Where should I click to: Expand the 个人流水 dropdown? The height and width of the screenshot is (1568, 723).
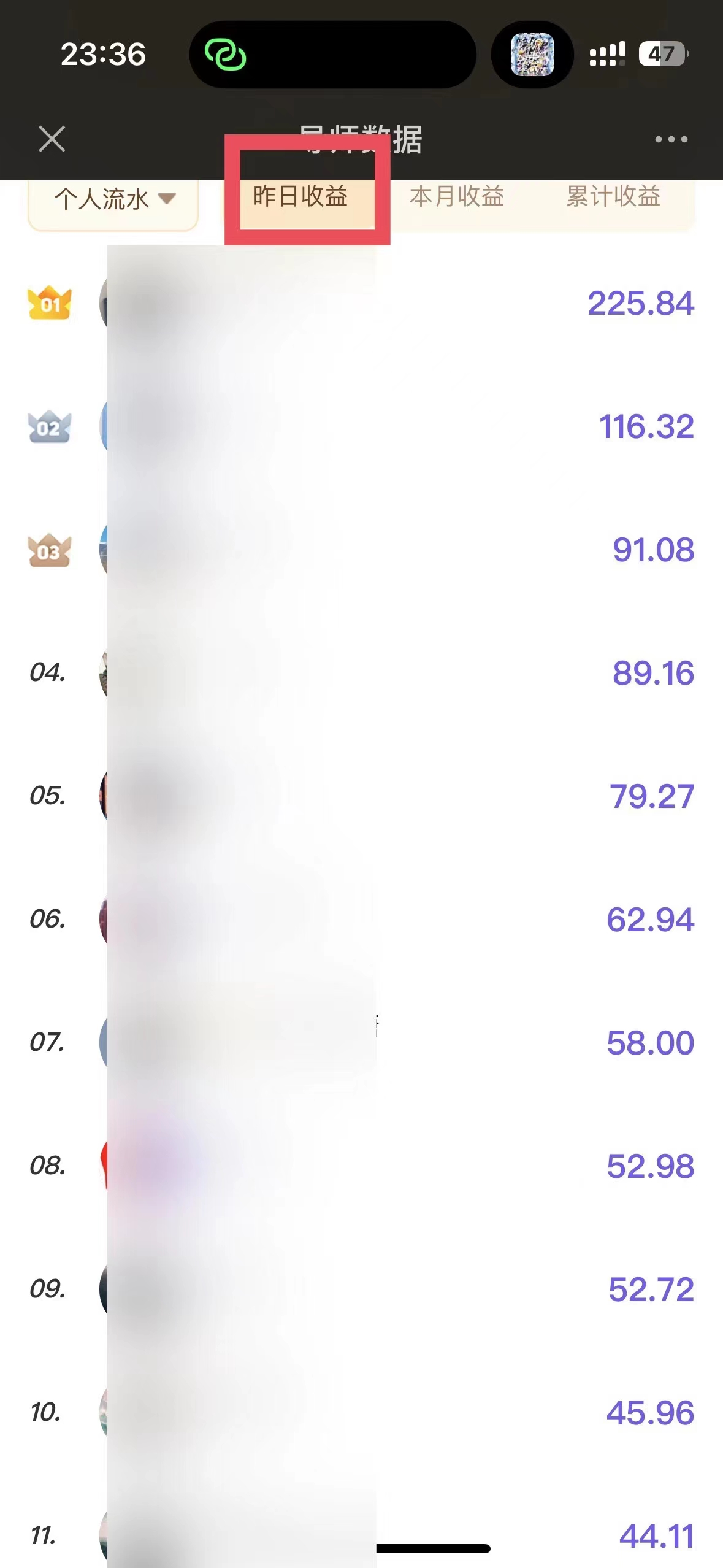click(x=113, y=199)
